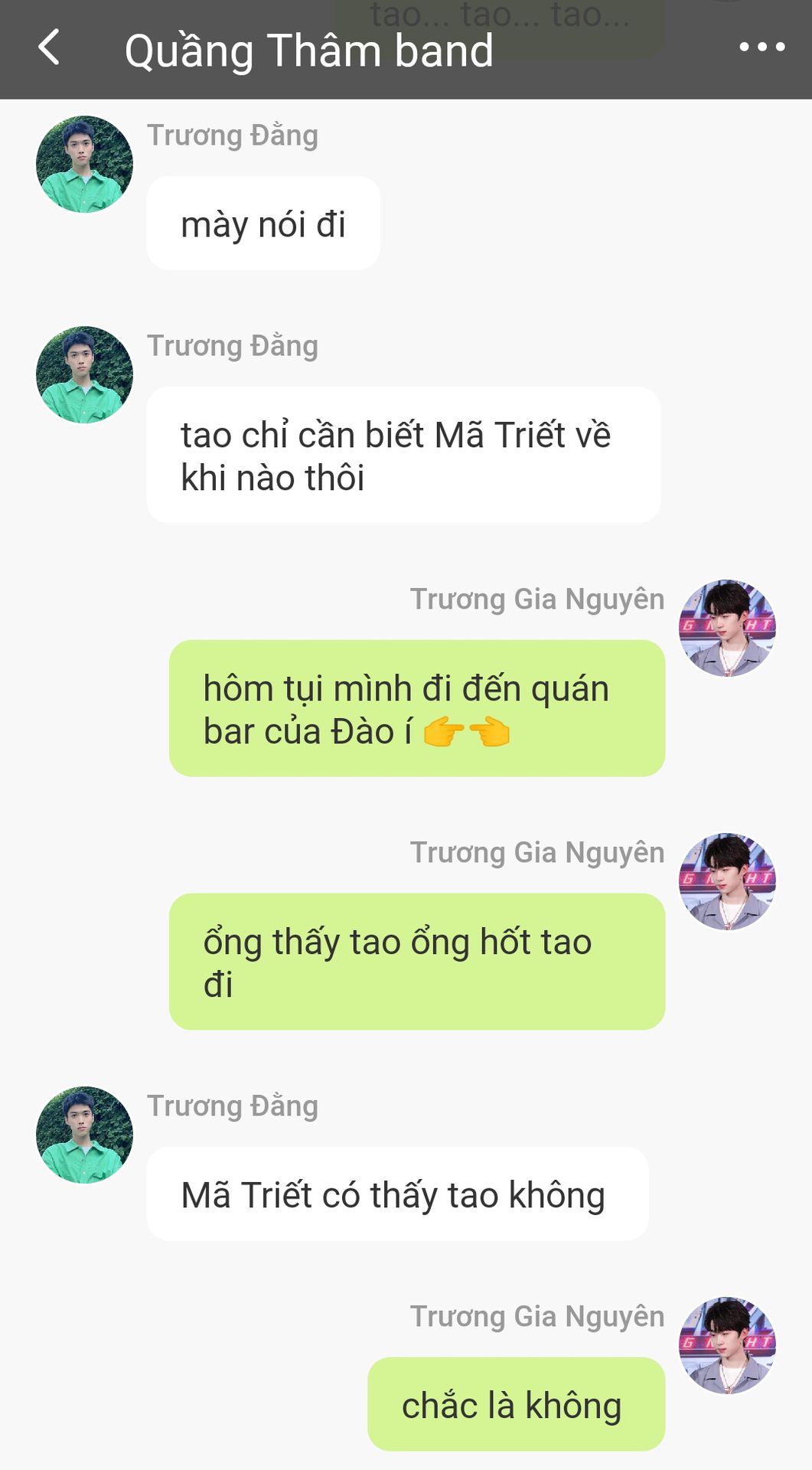Open the three-dot overflow menu
This screenshot has width=812, height=1470.
[761, 47]
